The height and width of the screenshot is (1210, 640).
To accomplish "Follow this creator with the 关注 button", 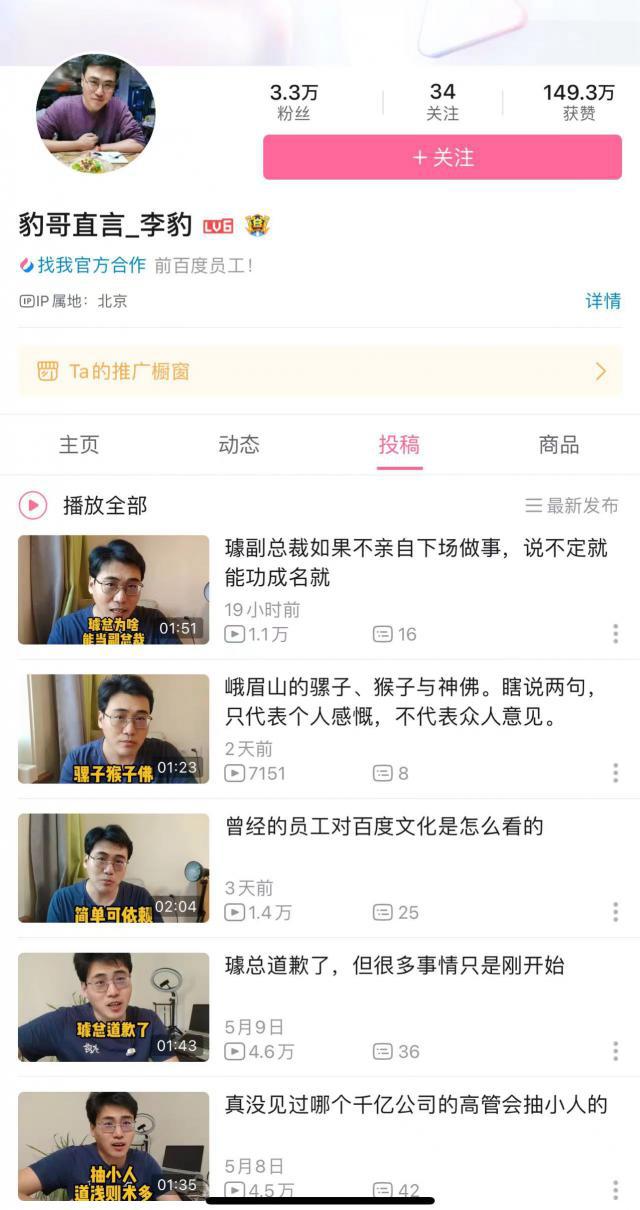I will point(442,158).
